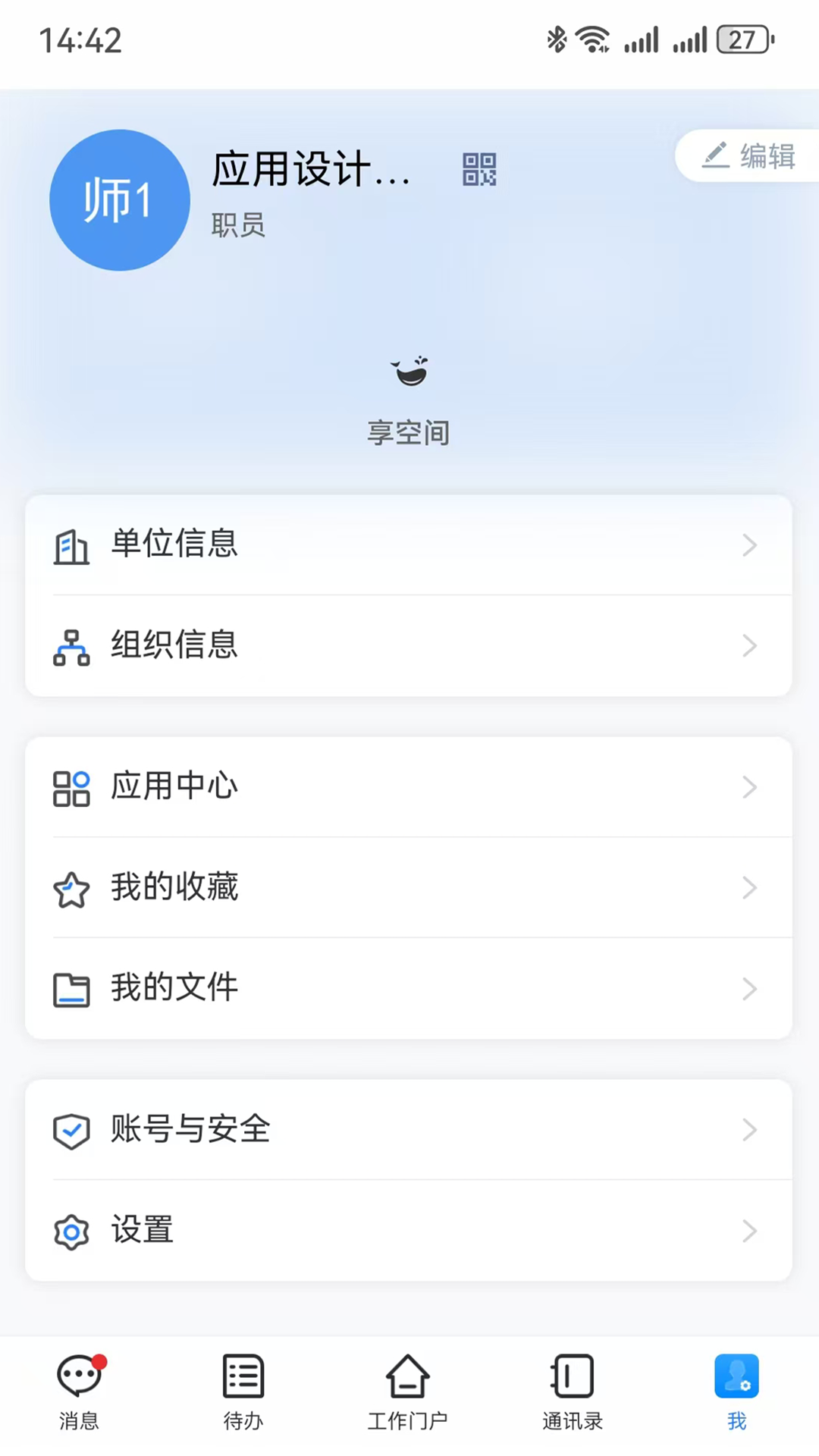Click the 师1 avatar

pos(119,199)
